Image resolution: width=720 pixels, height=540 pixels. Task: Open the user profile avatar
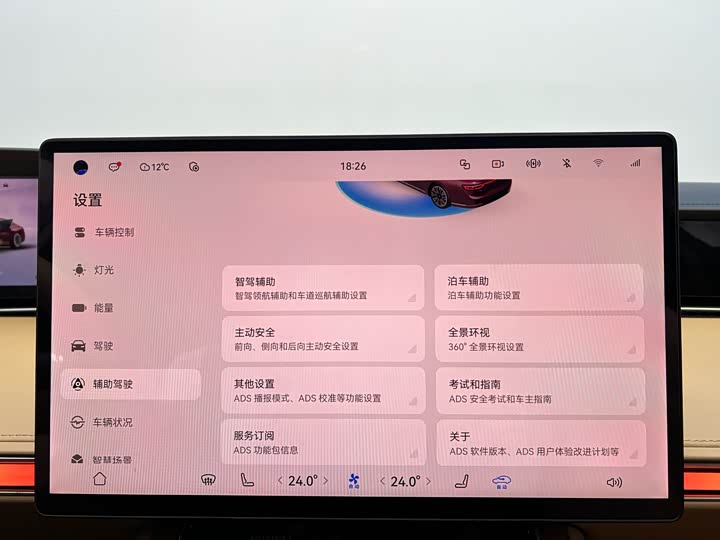[x=81, y=166]
